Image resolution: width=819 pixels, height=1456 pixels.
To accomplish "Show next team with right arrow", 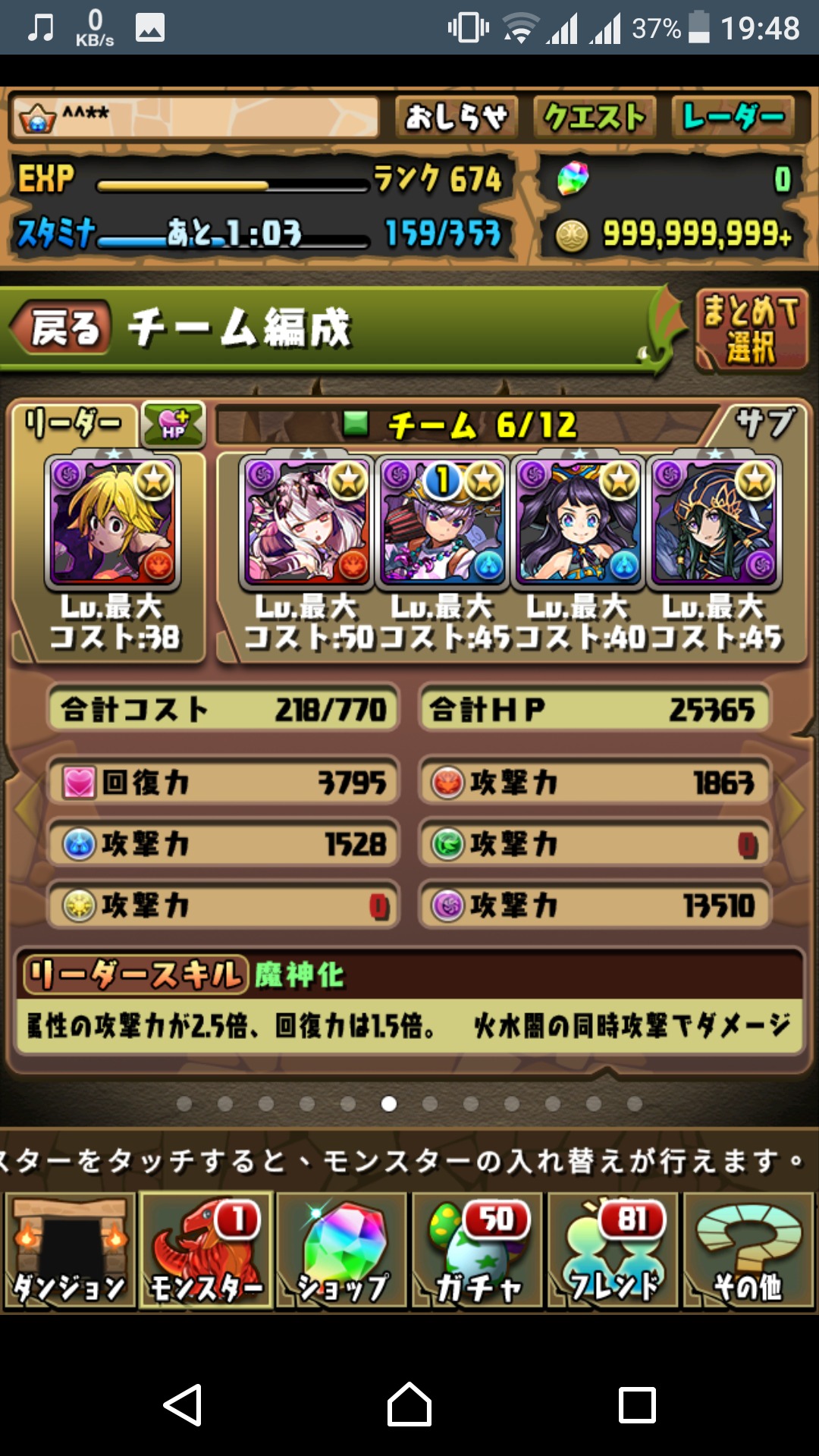I will click(x=792, y=809).
